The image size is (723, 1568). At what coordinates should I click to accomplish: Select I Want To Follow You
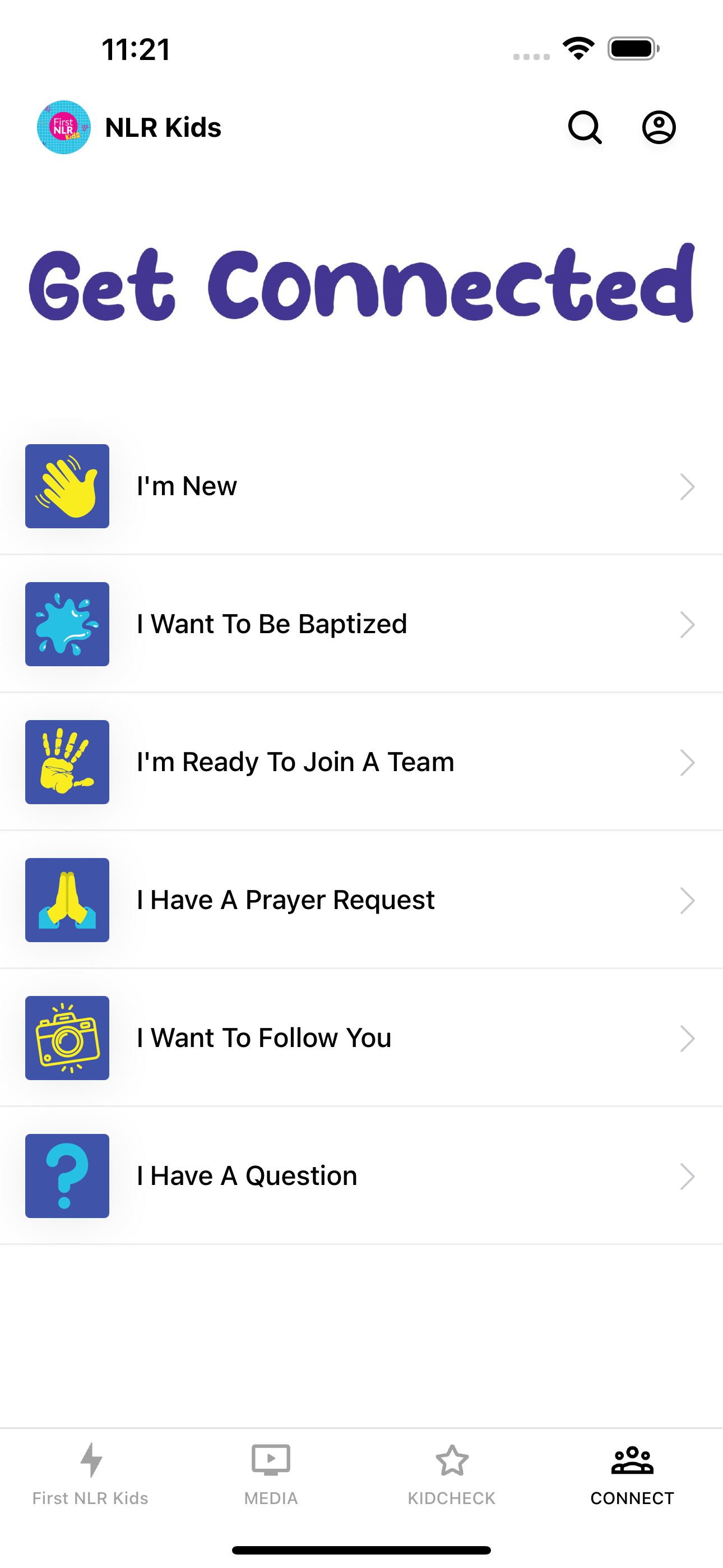[x=361, y=1038]
